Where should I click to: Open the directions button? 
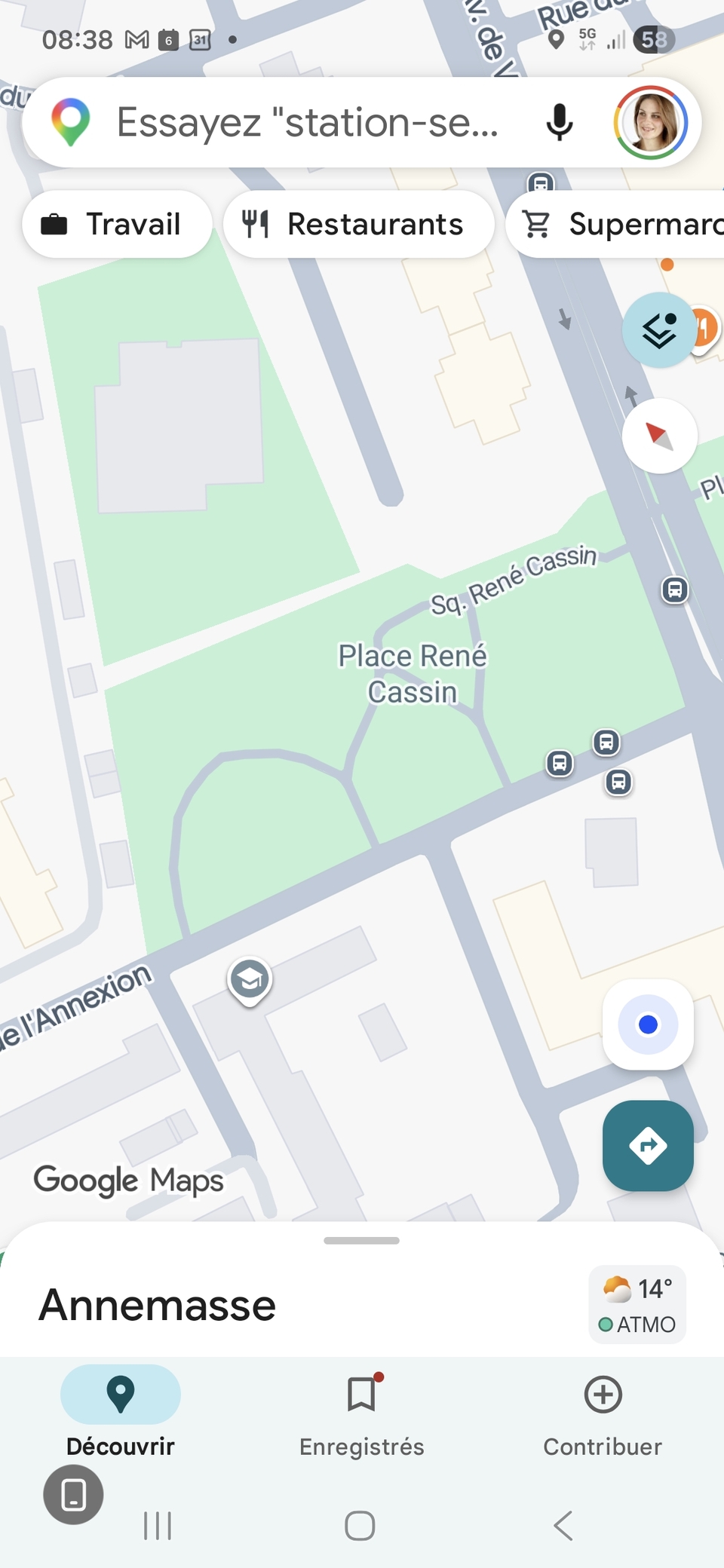coord(648,1146)
